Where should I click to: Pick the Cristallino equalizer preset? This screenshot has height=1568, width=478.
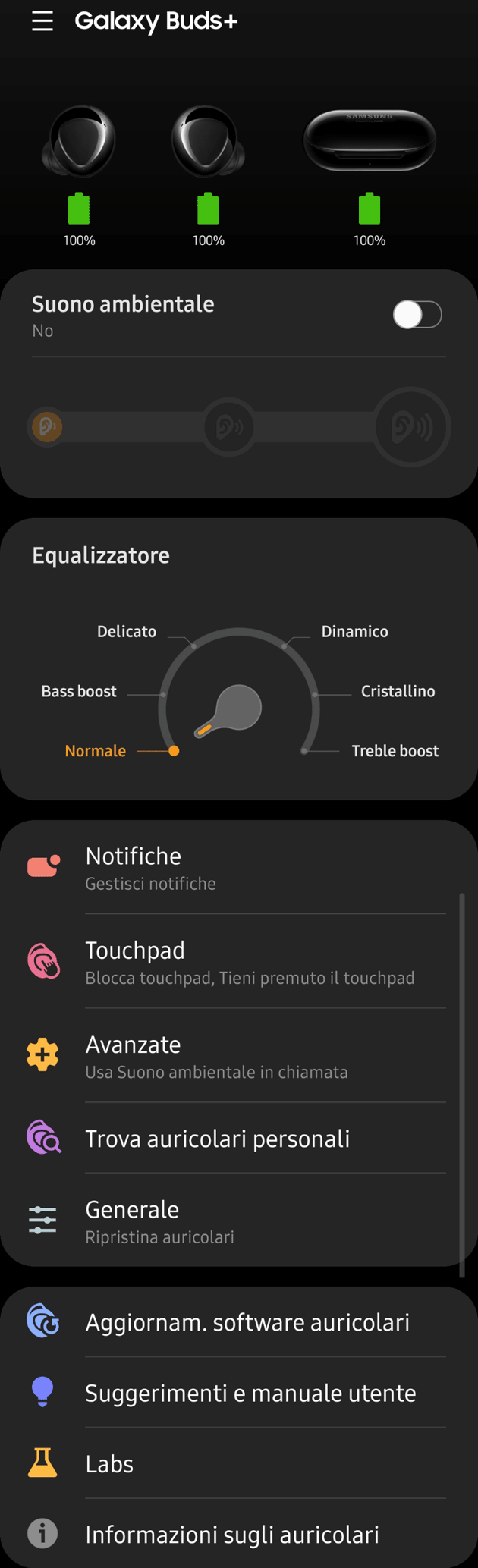[x=398, y=691]
